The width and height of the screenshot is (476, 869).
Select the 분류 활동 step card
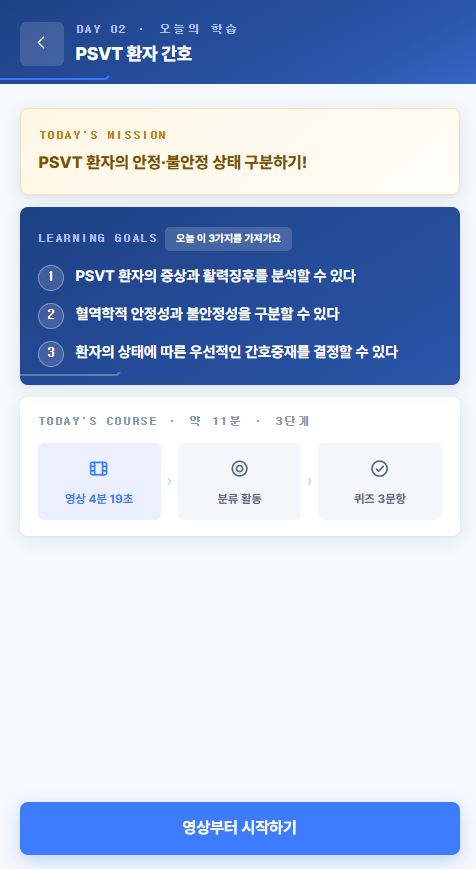pos(239,481)
